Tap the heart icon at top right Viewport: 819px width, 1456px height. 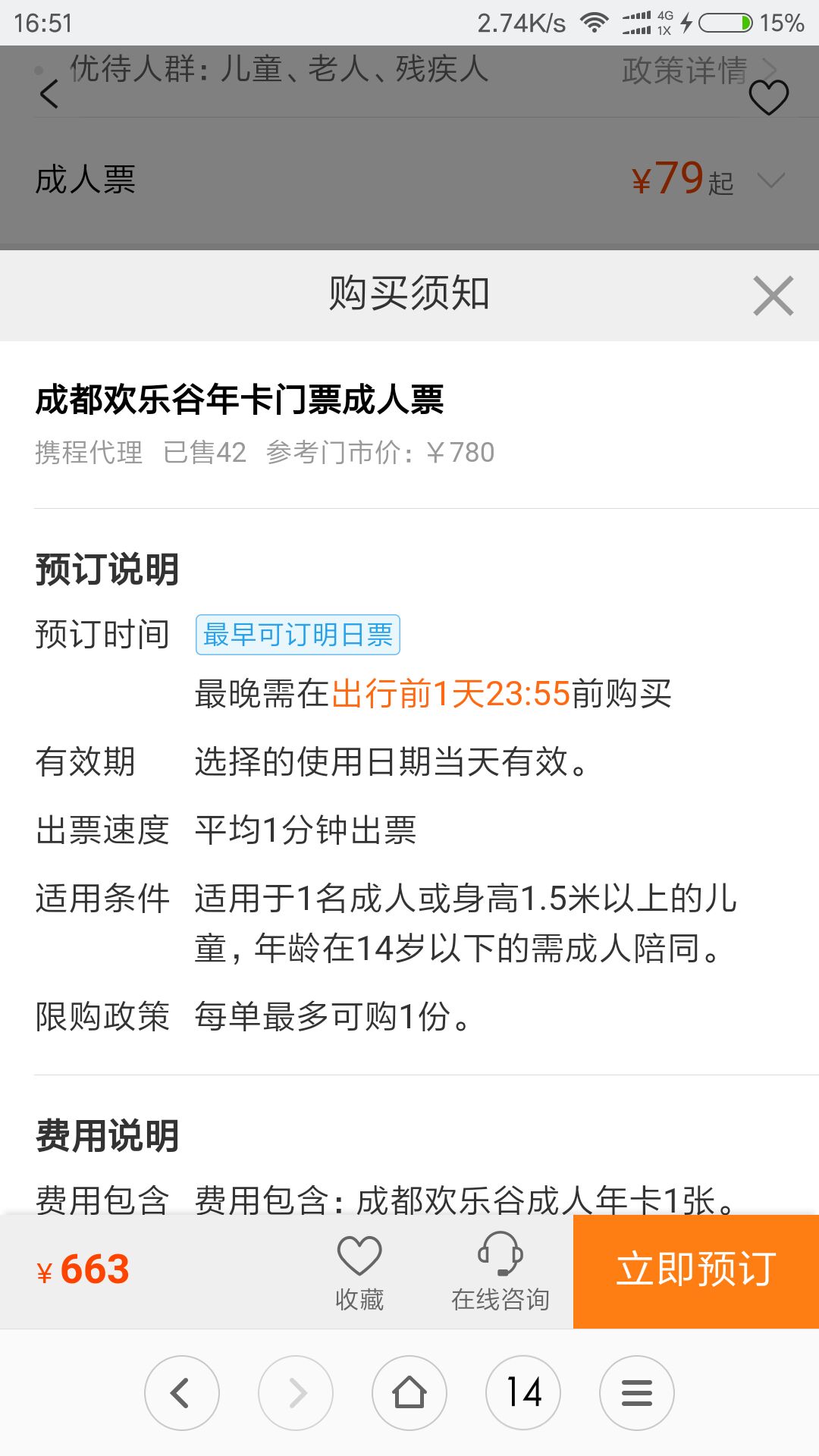[x=768, y=97]
